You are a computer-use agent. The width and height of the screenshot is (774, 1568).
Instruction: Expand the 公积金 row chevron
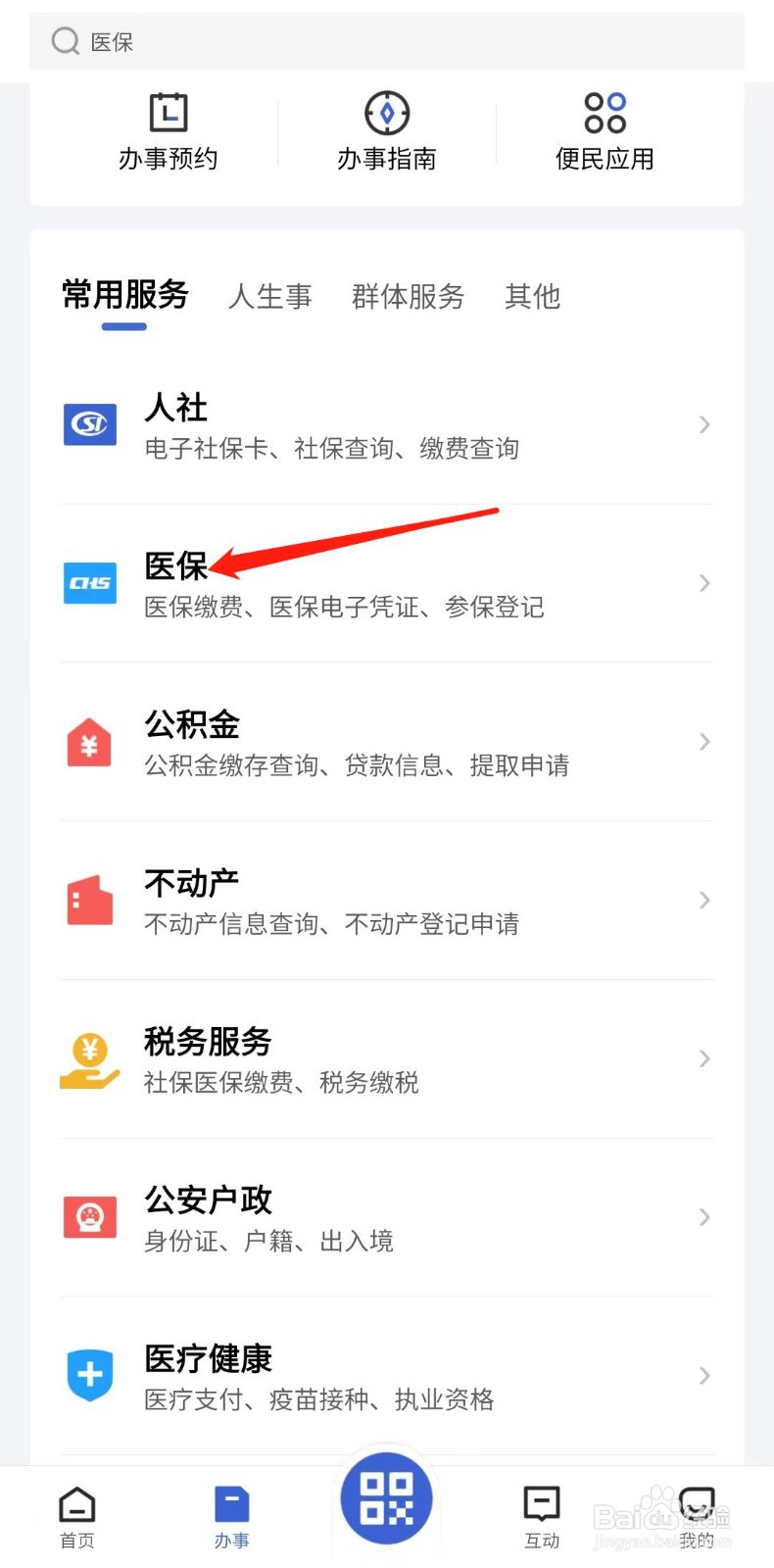pyautogui.click(x=704, y=742)
